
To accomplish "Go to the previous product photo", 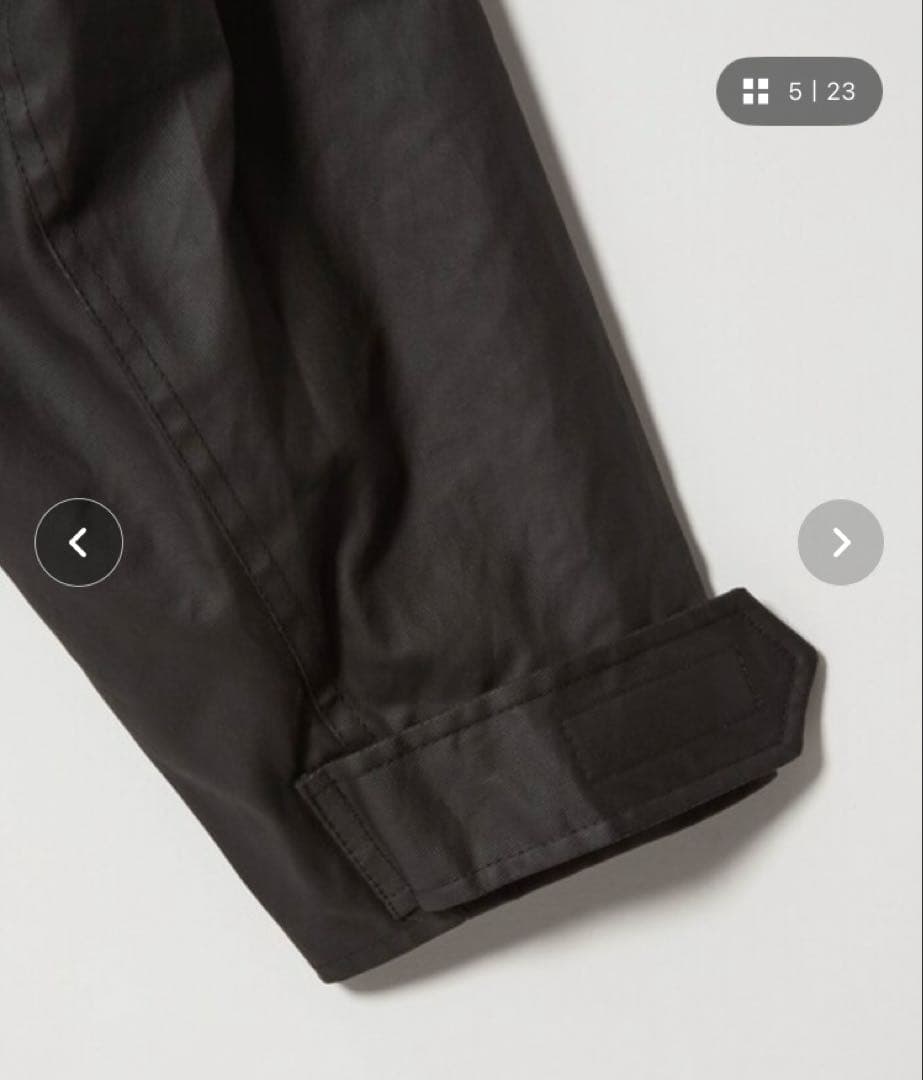I will point(79,542).
